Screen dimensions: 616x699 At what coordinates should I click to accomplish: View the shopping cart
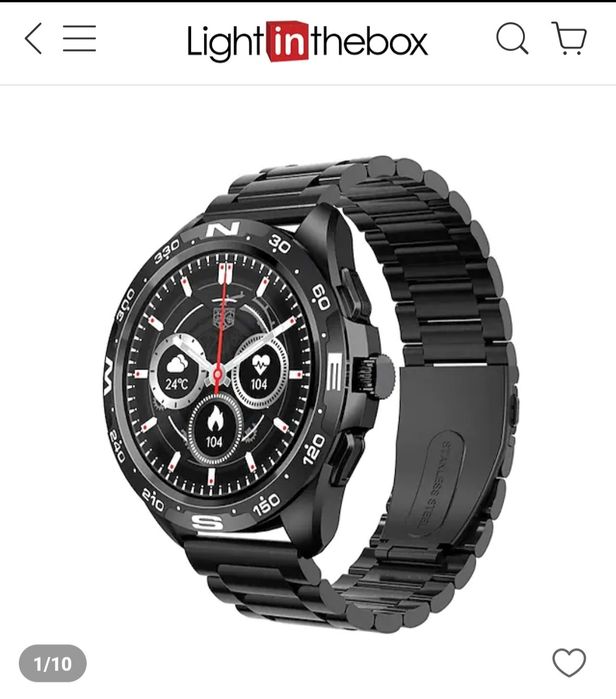tap(569, 39)
